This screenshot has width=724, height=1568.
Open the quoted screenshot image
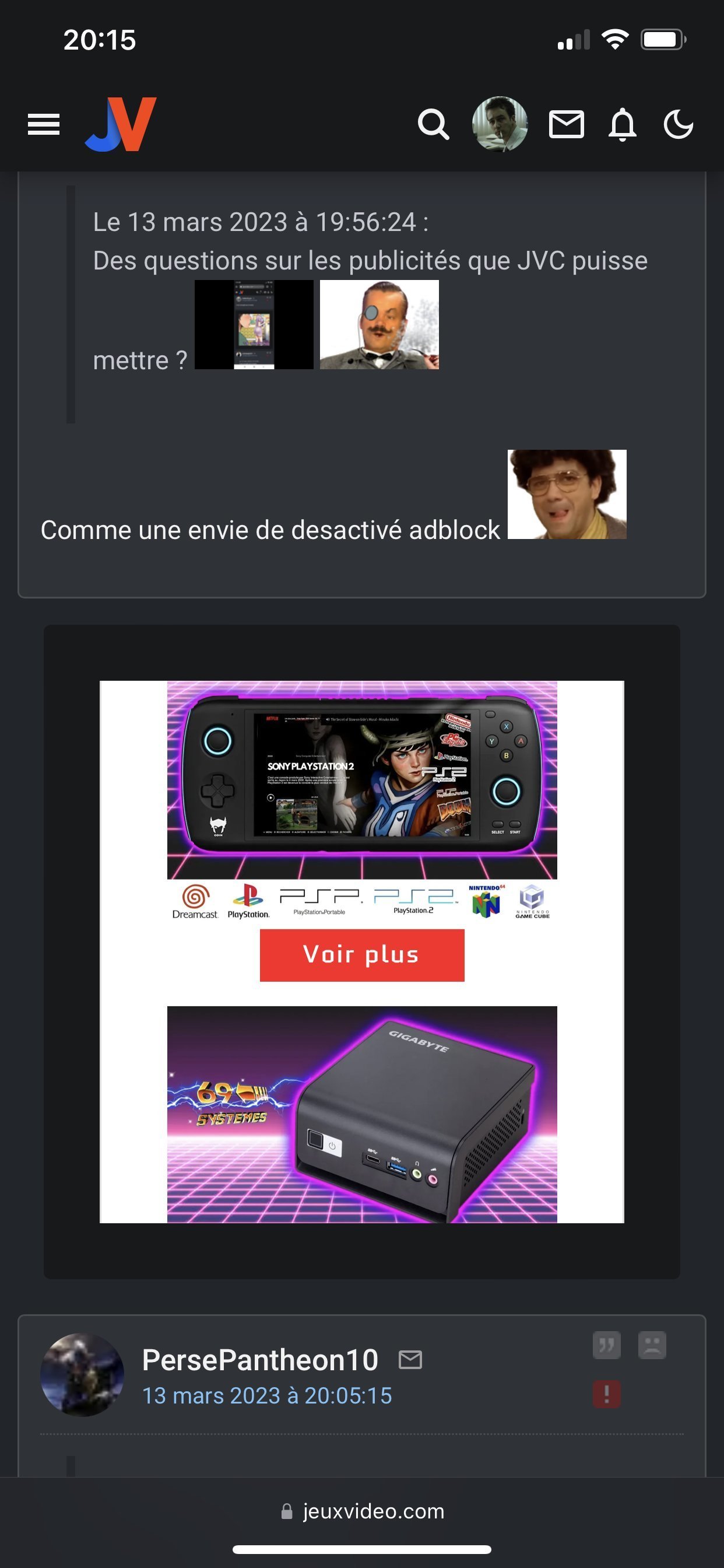click(254, 324)
